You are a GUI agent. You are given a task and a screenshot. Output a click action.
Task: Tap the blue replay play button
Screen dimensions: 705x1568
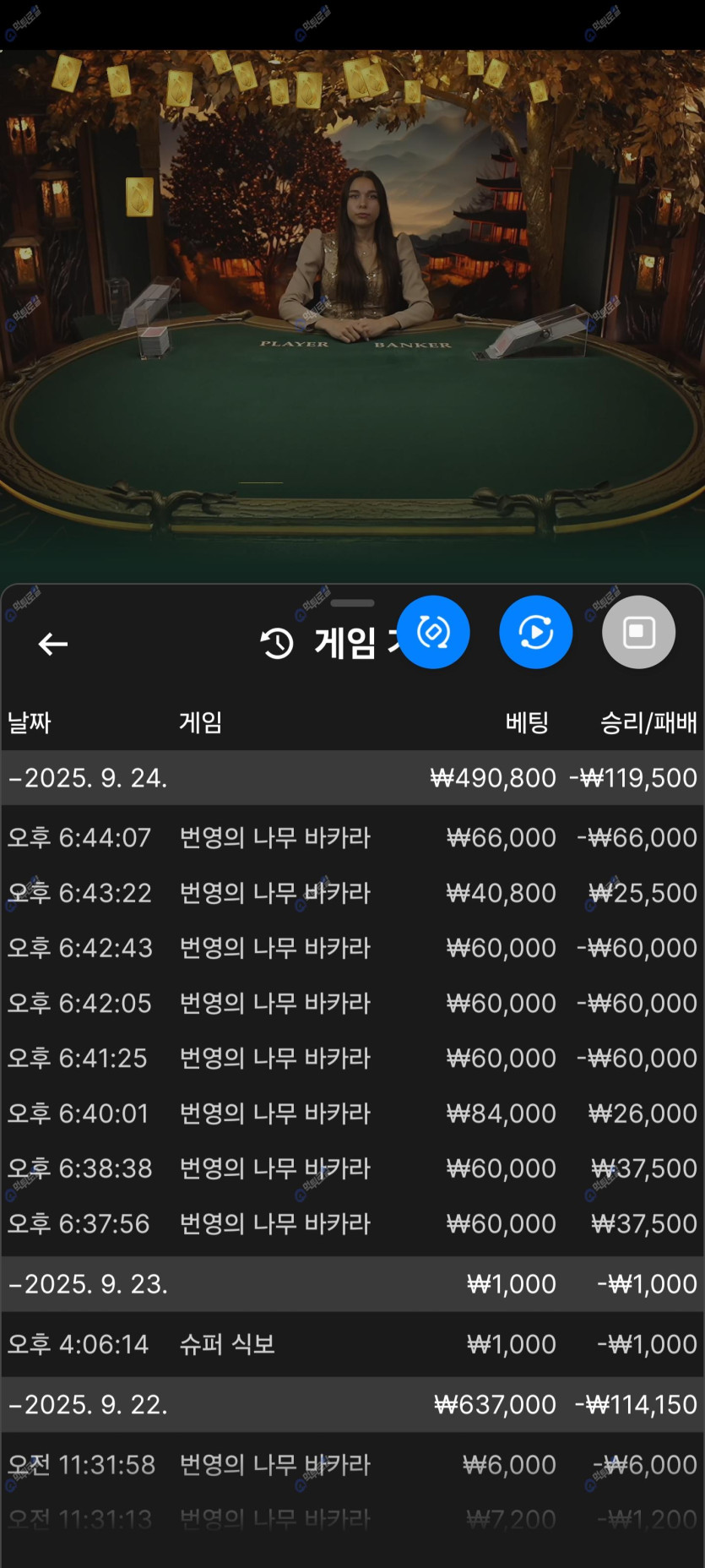(535, 632)
